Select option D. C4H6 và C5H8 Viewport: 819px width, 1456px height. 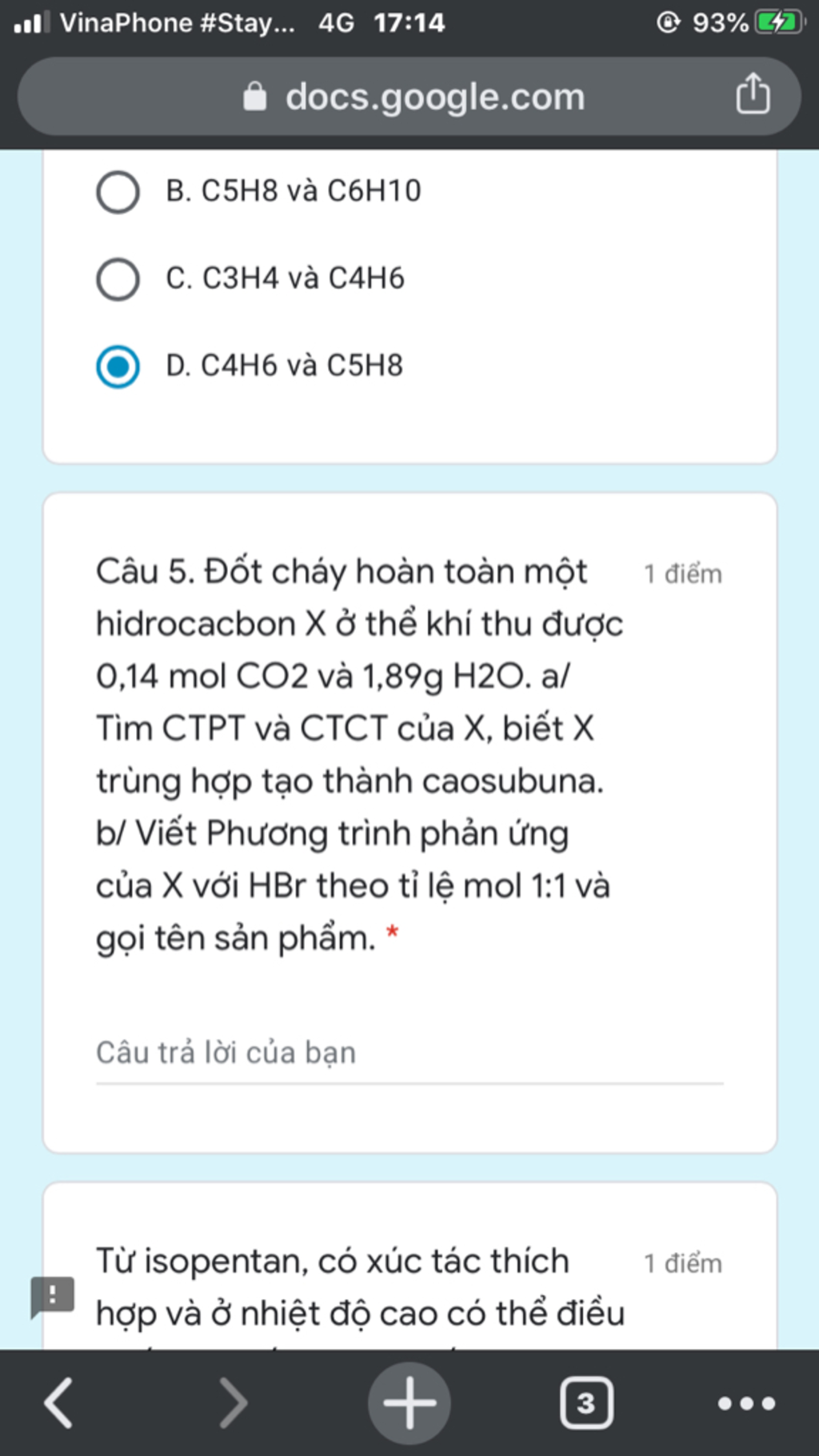(x=118, y=366)
